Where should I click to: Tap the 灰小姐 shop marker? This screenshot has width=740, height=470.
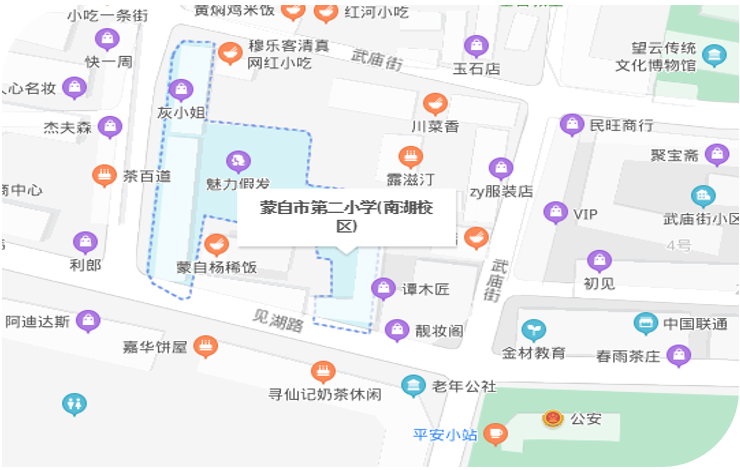181,90
